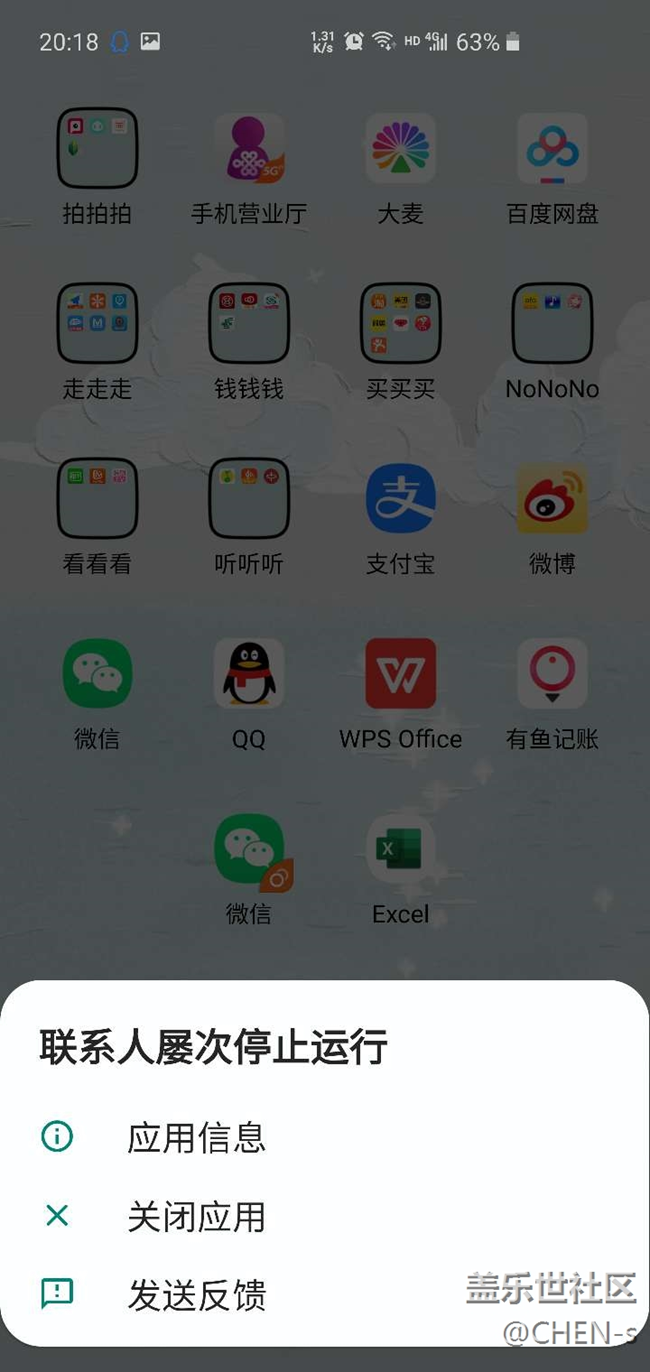Open the 有鱼记账 app

tap(552, 674)
